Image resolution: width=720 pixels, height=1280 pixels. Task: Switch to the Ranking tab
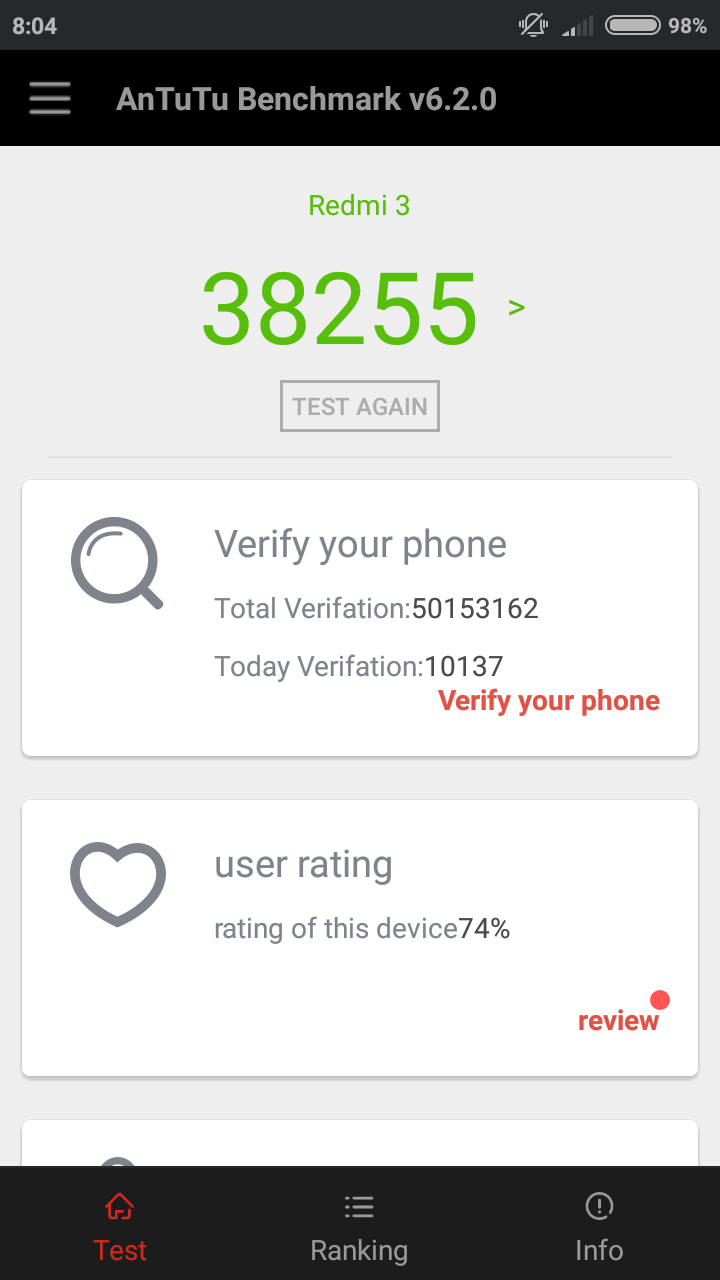[359, 1226]
